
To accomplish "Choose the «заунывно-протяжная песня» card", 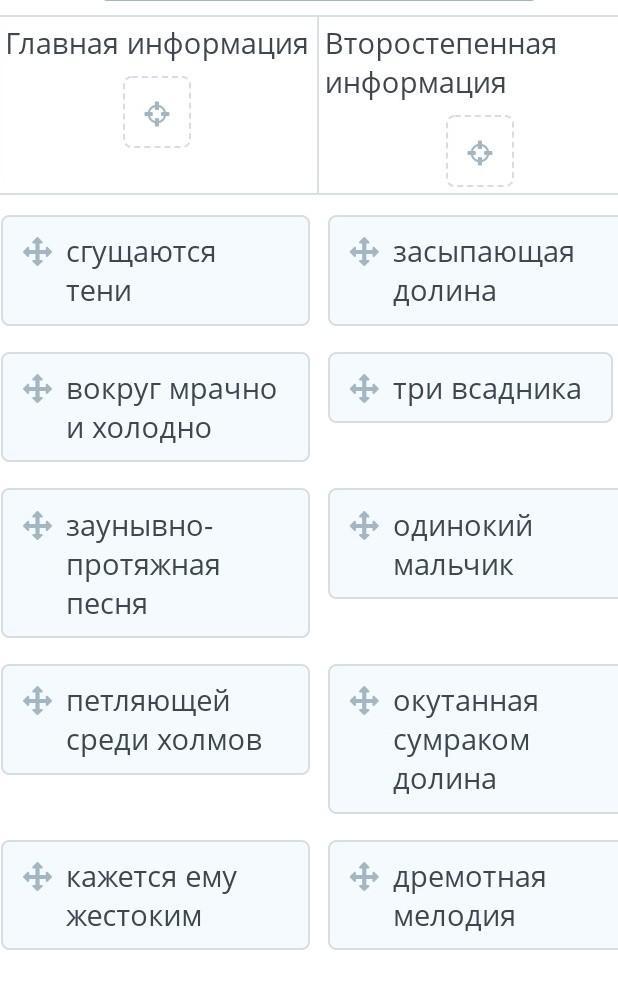I will coord(156,563).
